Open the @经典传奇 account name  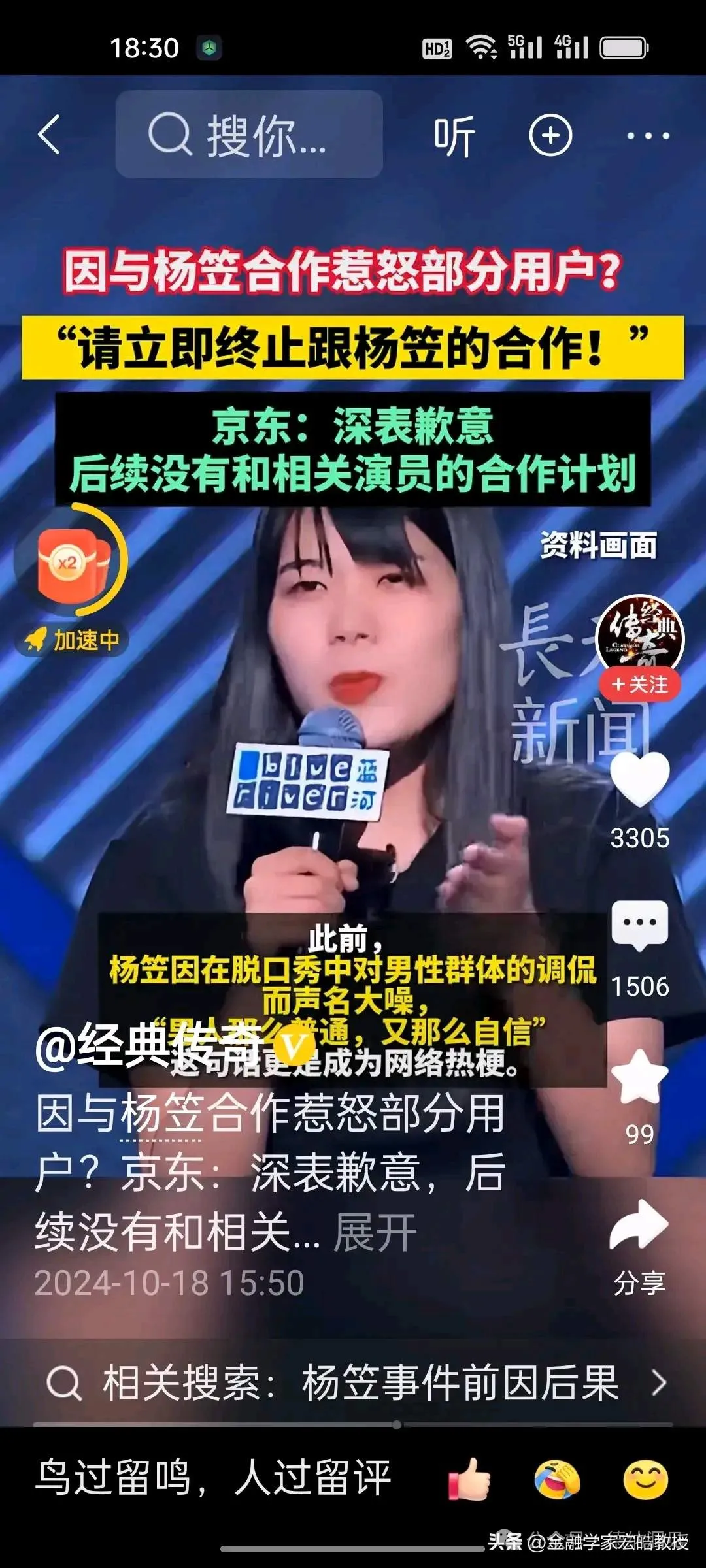149,1045
